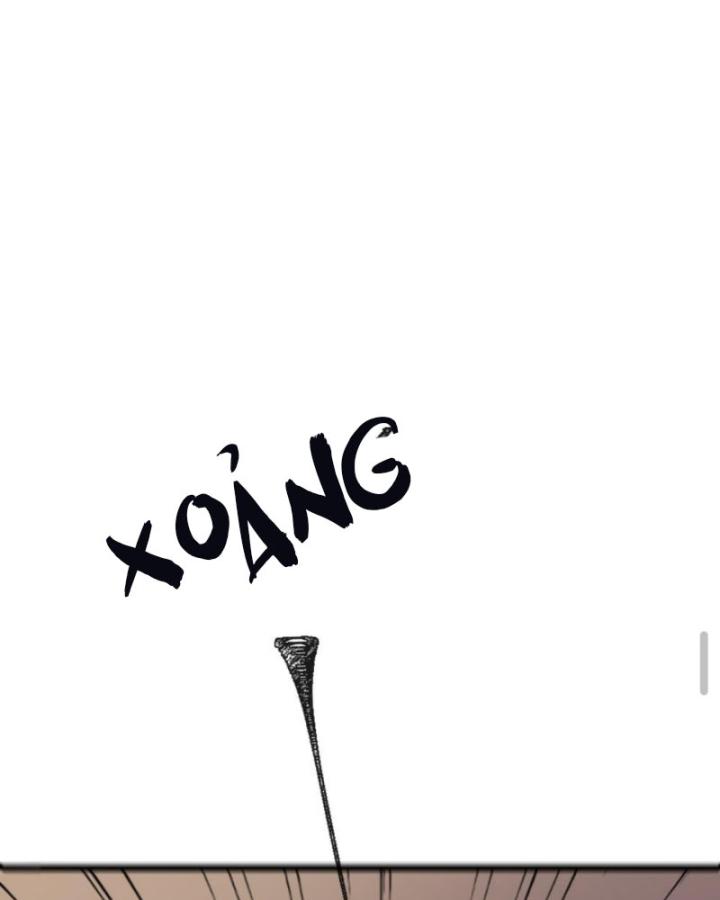Tap the vertical scrollbar handle

point(704,662)
